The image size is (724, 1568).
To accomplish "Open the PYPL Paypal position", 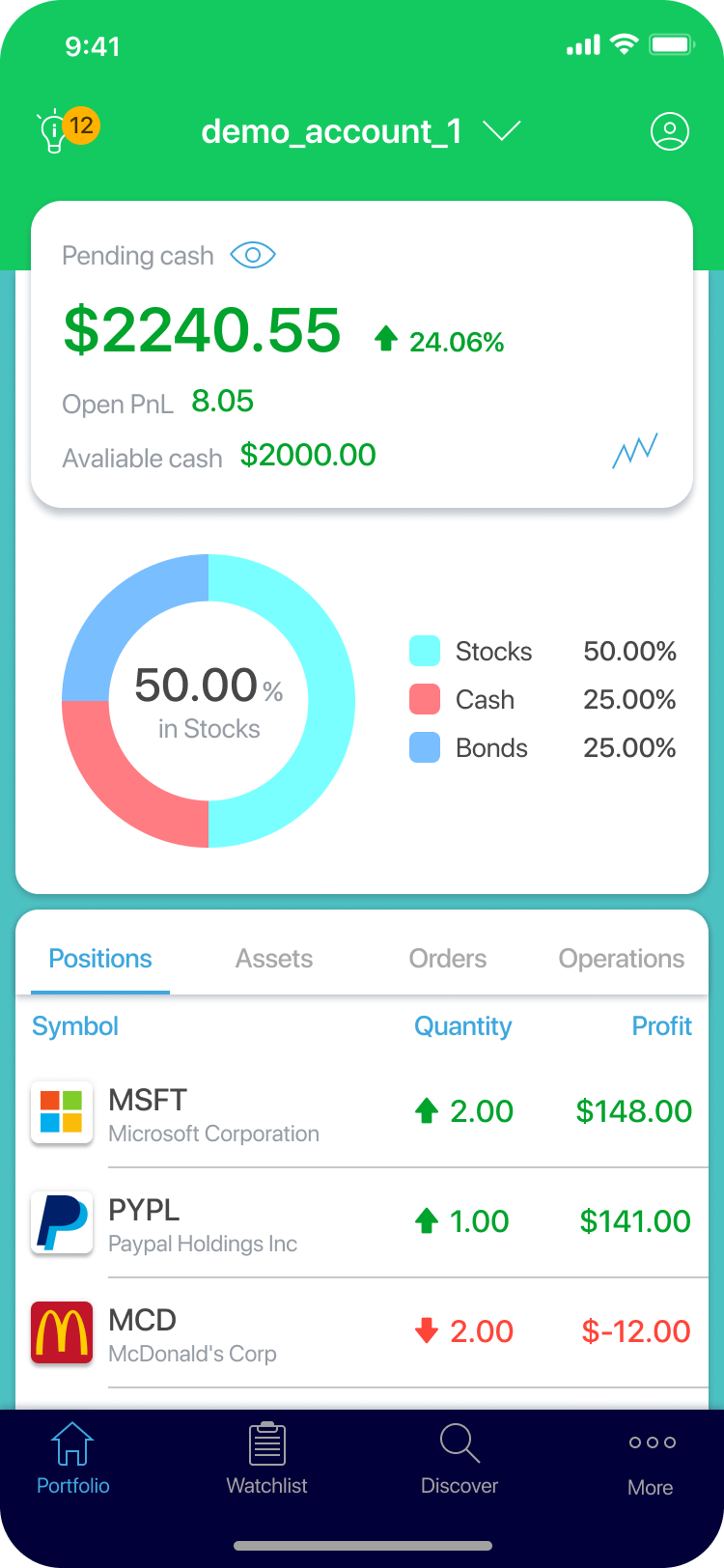I will pyautogui.click(x=362, y=1222).
